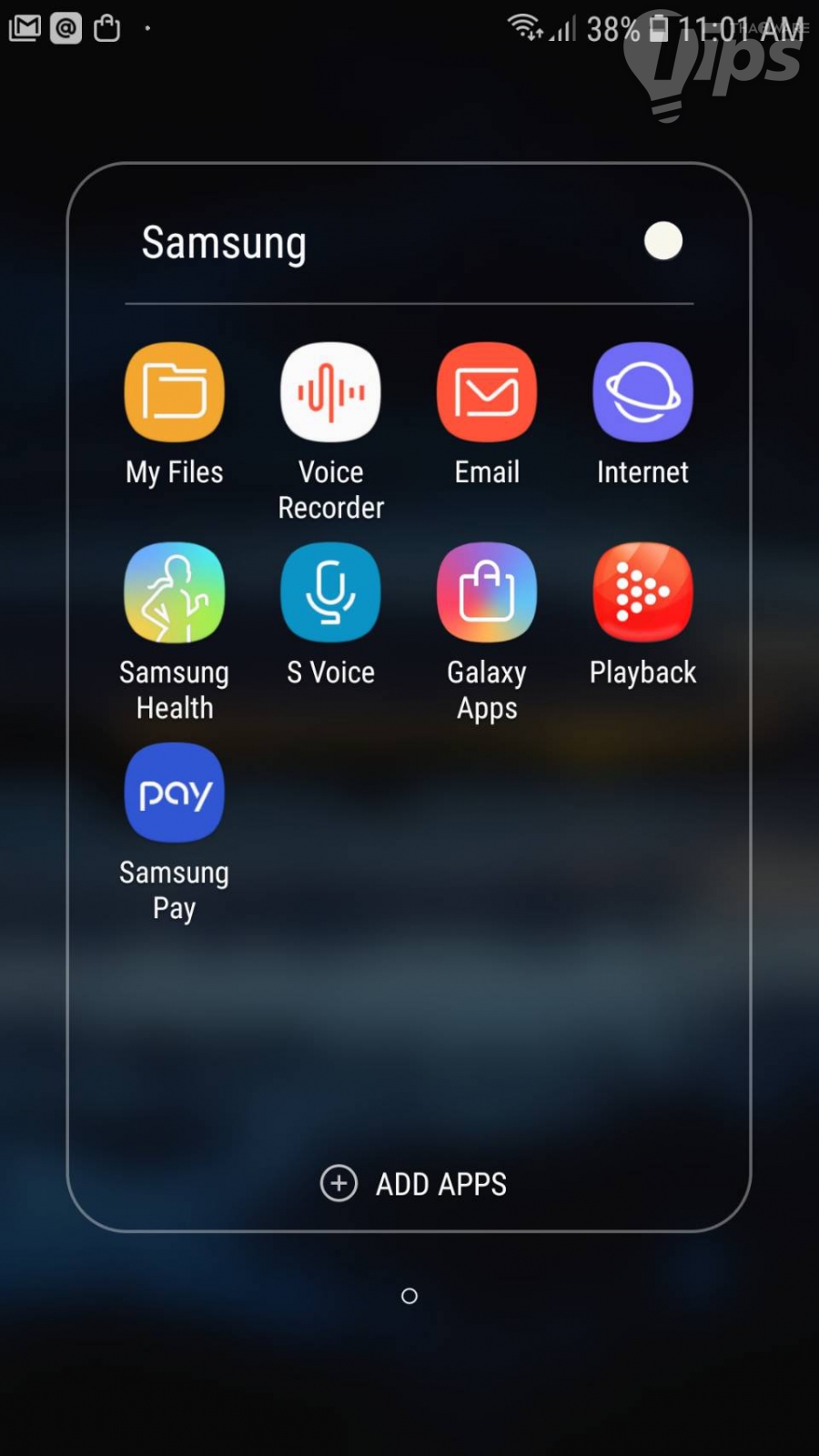
Task: Open Samsung Pay
Action: click(x=174, y=794)
